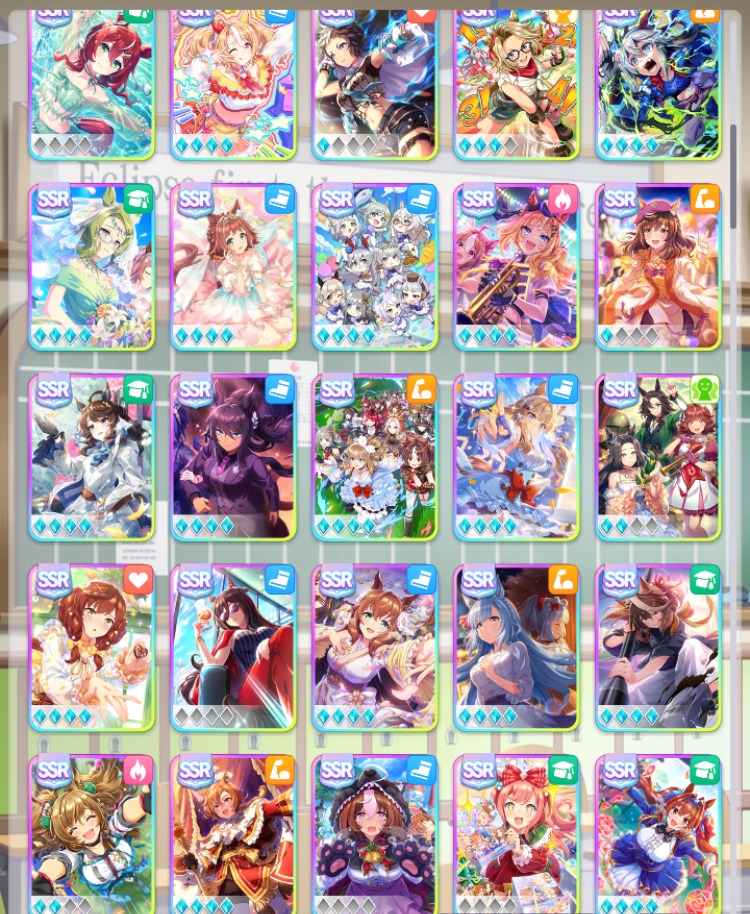Screen dimensions: 750x914
Task: Open the green Friend-type group card
Action: click(x=658, y=457)
